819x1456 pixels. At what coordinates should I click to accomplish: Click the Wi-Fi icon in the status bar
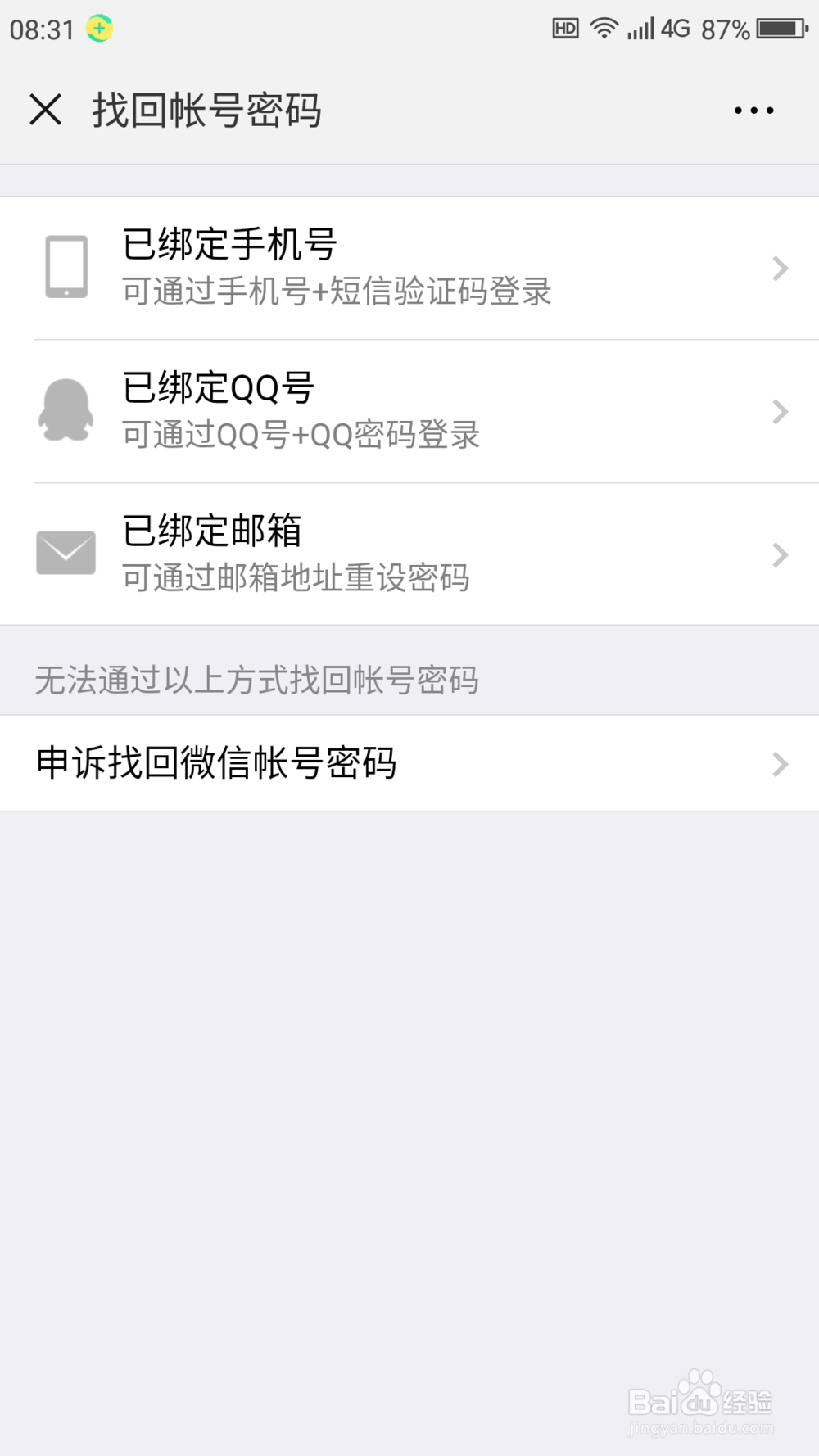[604, 27]
